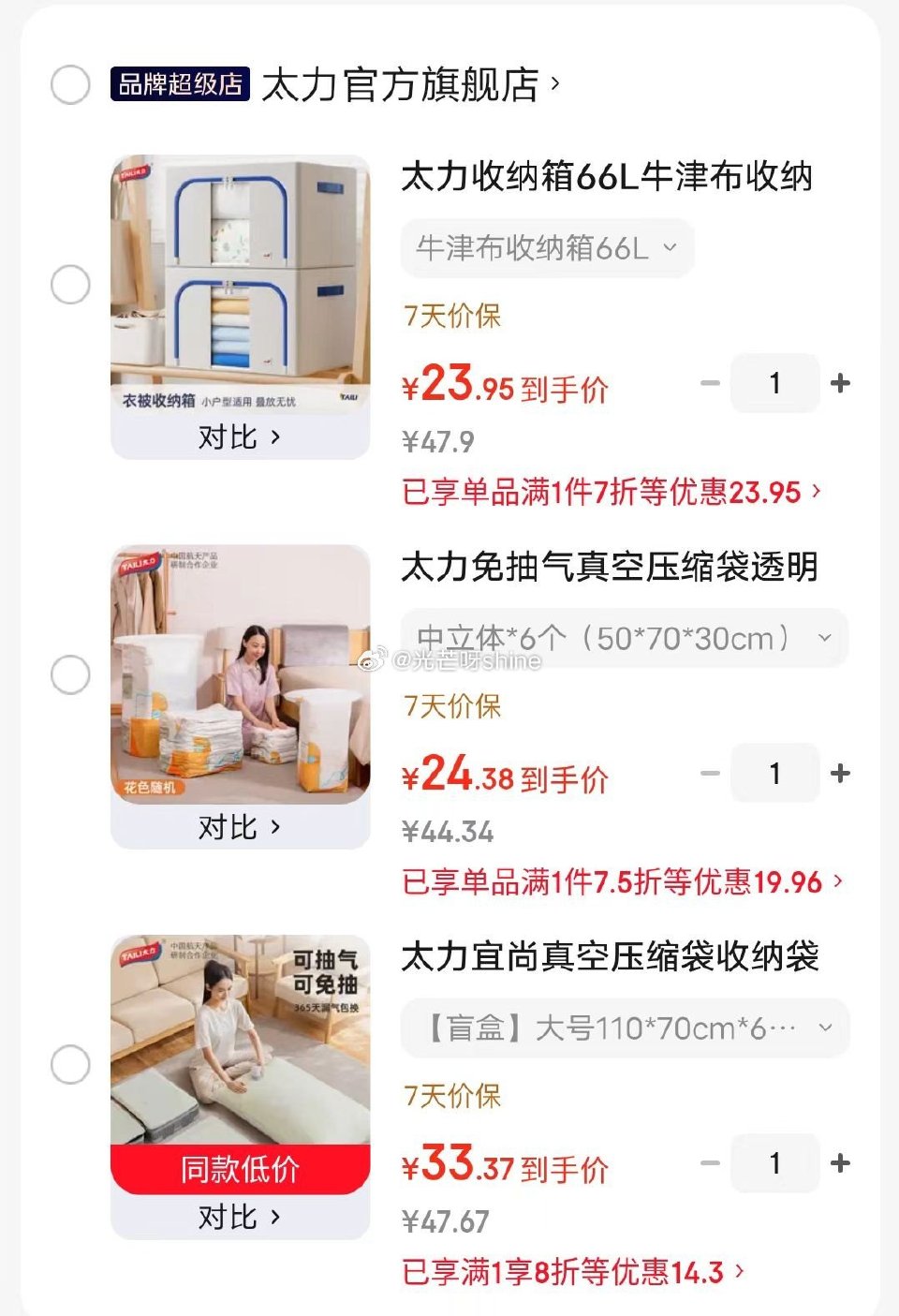The width and height of the screenshot is (899, 1316).
Task: Click the 品牌超级店 badge
Action: tap(179, 84)
